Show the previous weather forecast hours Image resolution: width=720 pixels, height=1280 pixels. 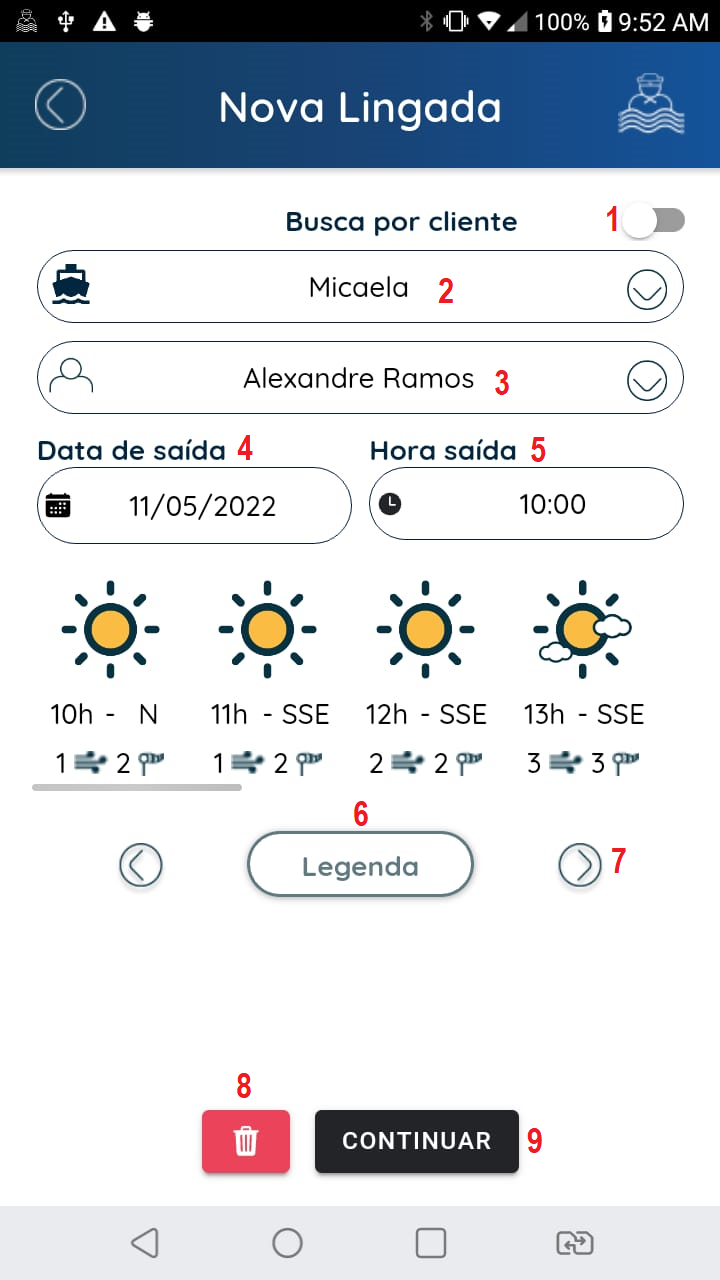140,865
